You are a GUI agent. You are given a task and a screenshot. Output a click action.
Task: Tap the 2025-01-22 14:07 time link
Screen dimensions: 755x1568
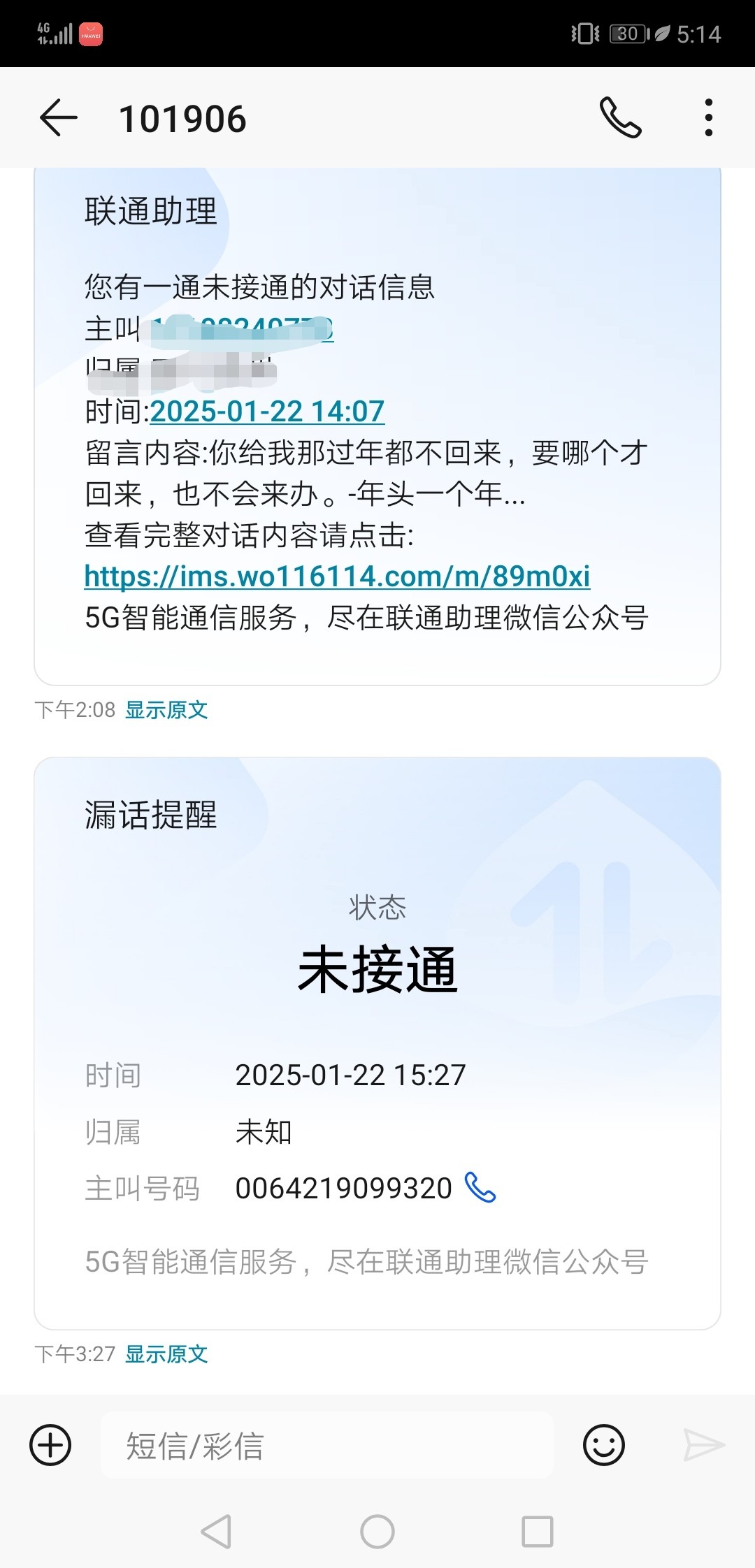[x=267, y=412]
